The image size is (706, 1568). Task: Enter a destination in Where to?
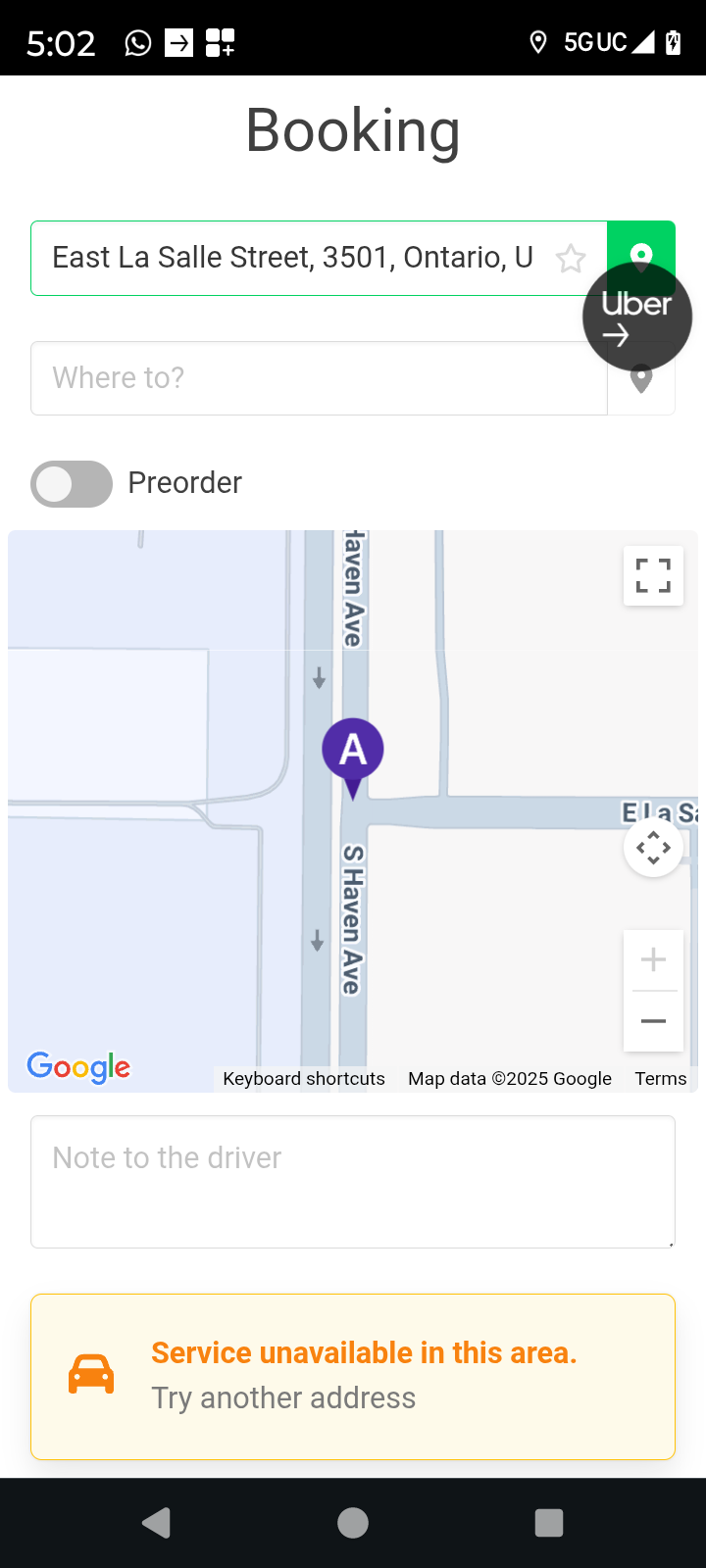(x=319, y=378)
